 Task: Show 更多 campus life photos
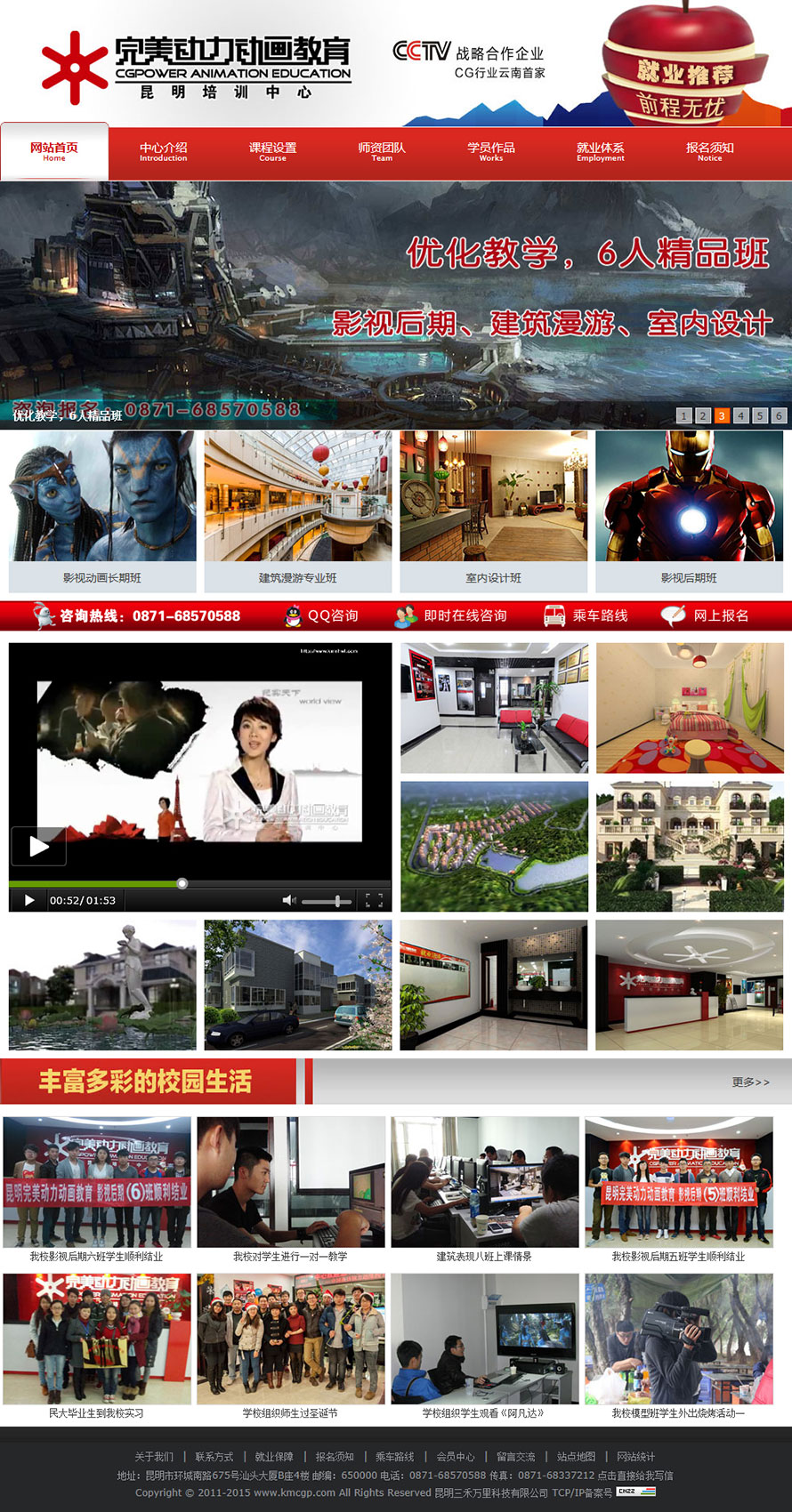(x=750, y=1082)
